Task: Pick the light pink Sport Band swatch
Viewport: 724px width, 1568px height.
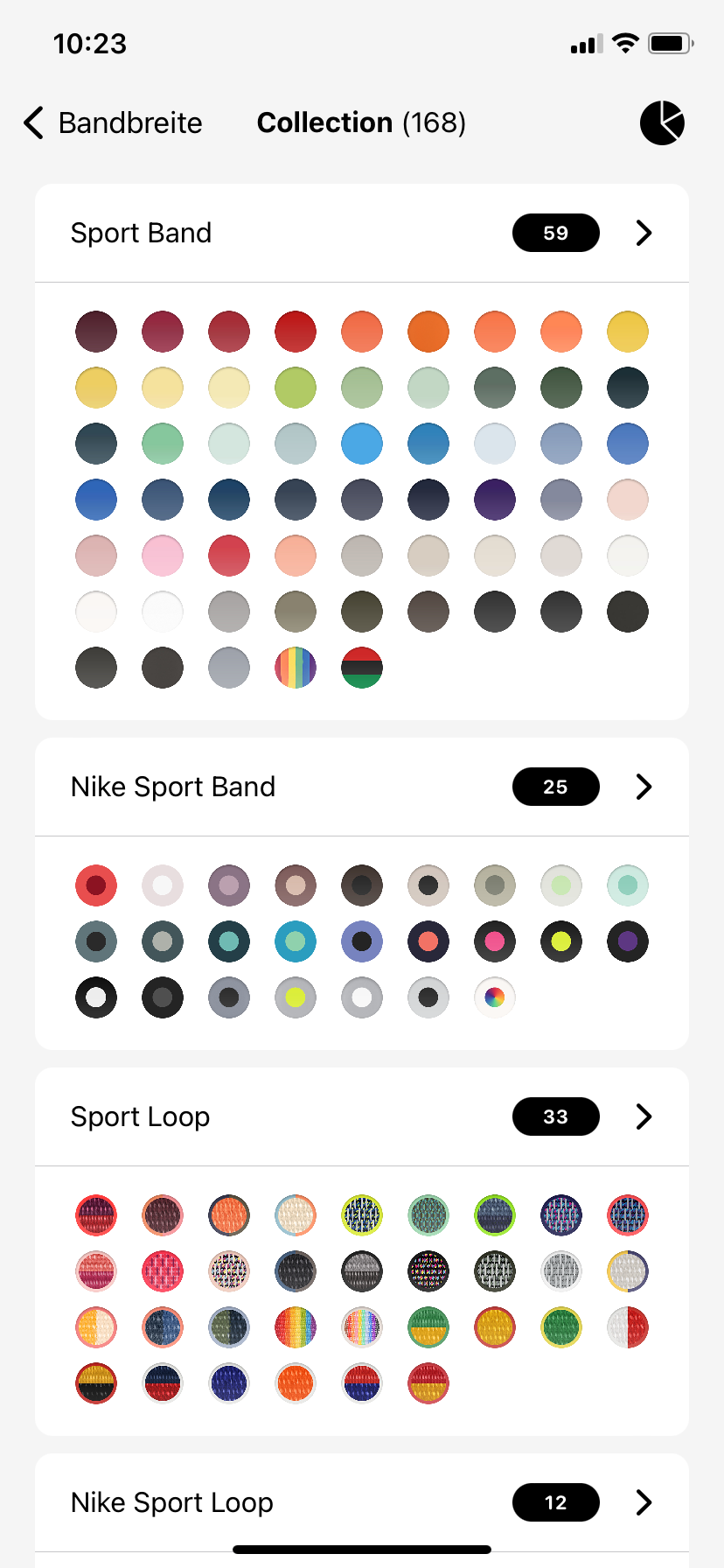Action: pos(163,556)
